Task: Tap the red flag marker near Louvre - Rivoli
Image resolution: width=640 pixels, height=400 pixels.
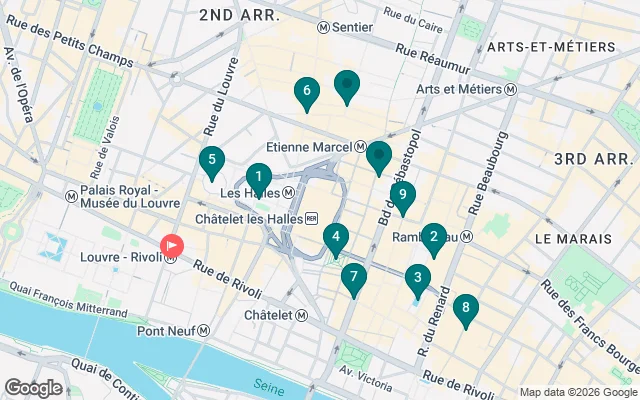Action: coord(172,245)
